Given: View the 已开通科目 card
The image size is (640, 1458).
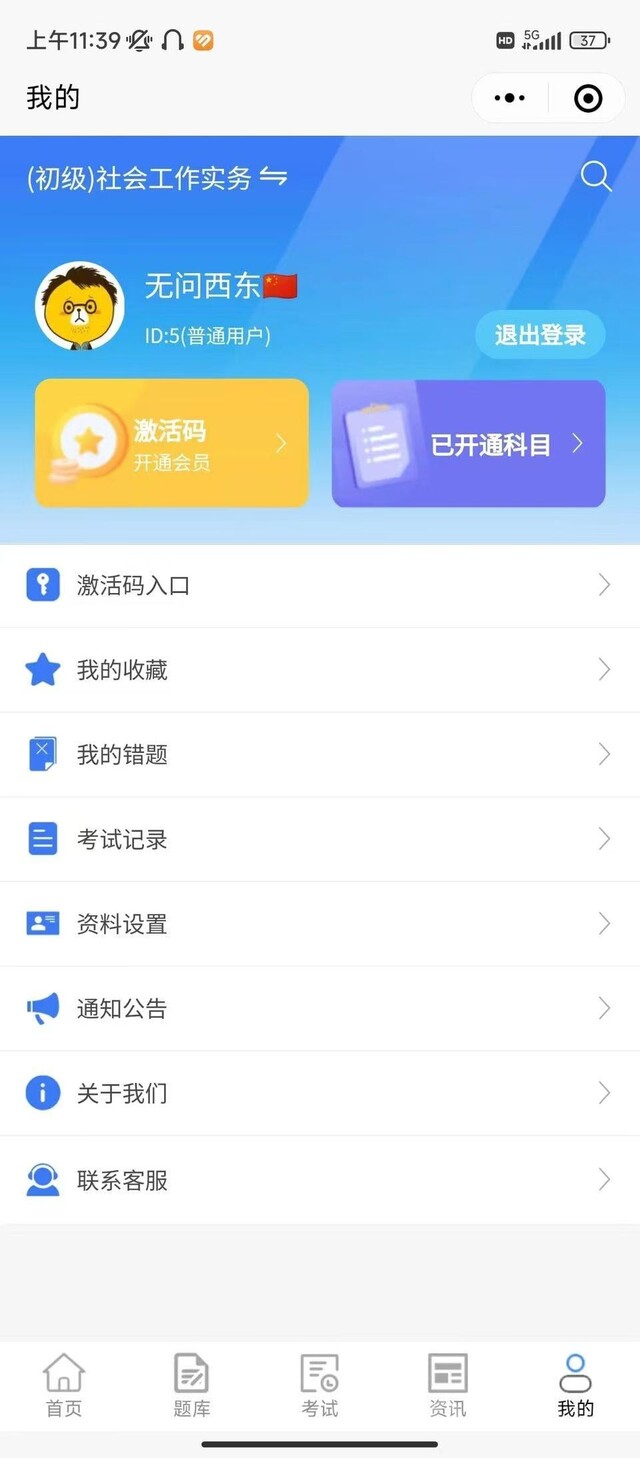Looking at the screenshot, I should [468, 443].
